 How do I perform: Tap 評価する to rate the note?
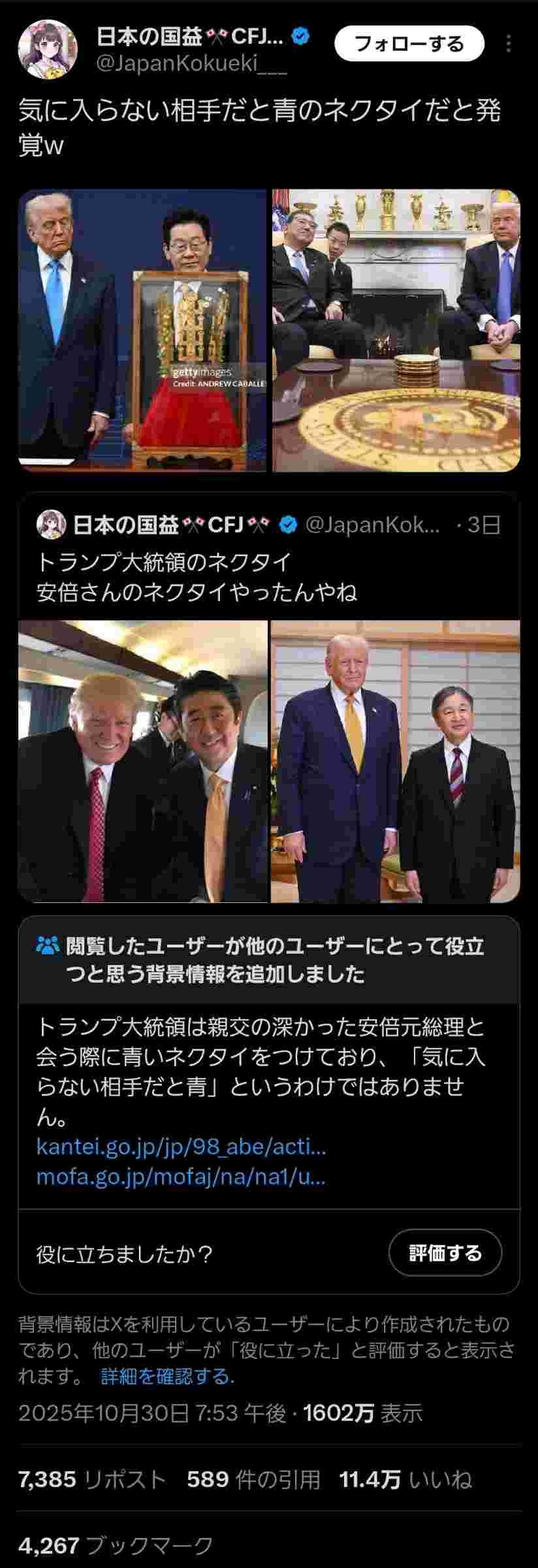click(445, 1252)
